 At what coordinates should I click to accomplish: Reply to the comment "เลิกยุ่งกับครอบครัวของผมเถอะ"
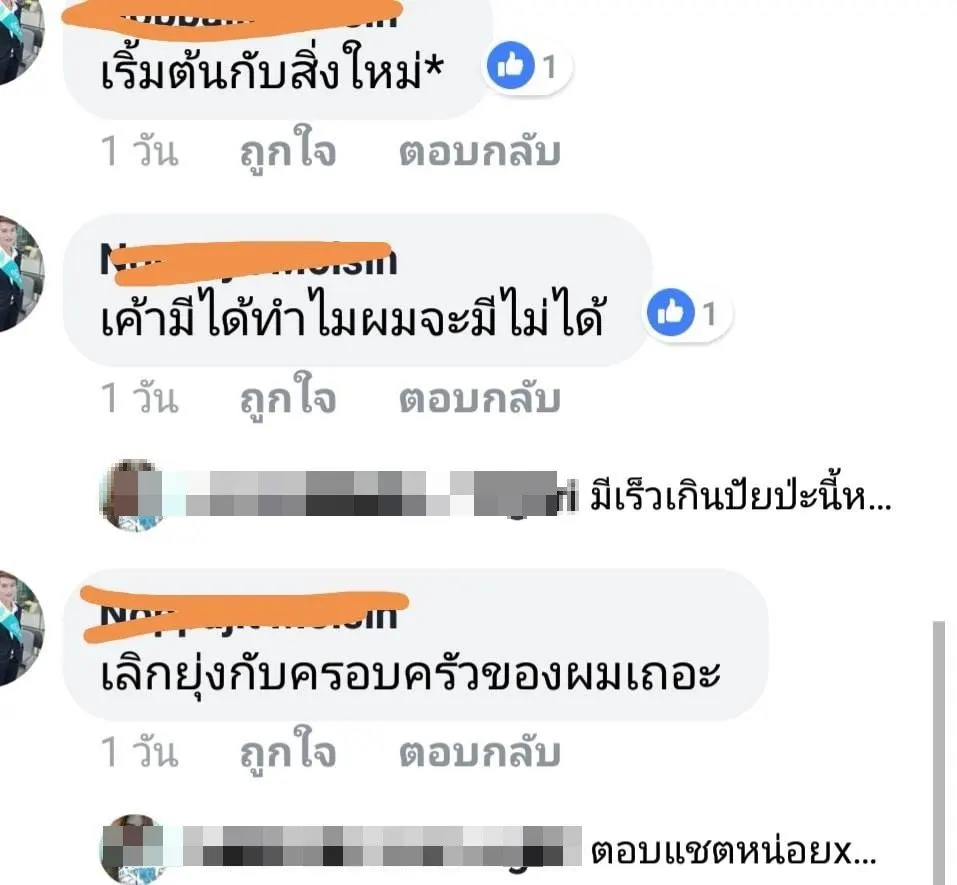pyautogui.click(x=479, y=753)
